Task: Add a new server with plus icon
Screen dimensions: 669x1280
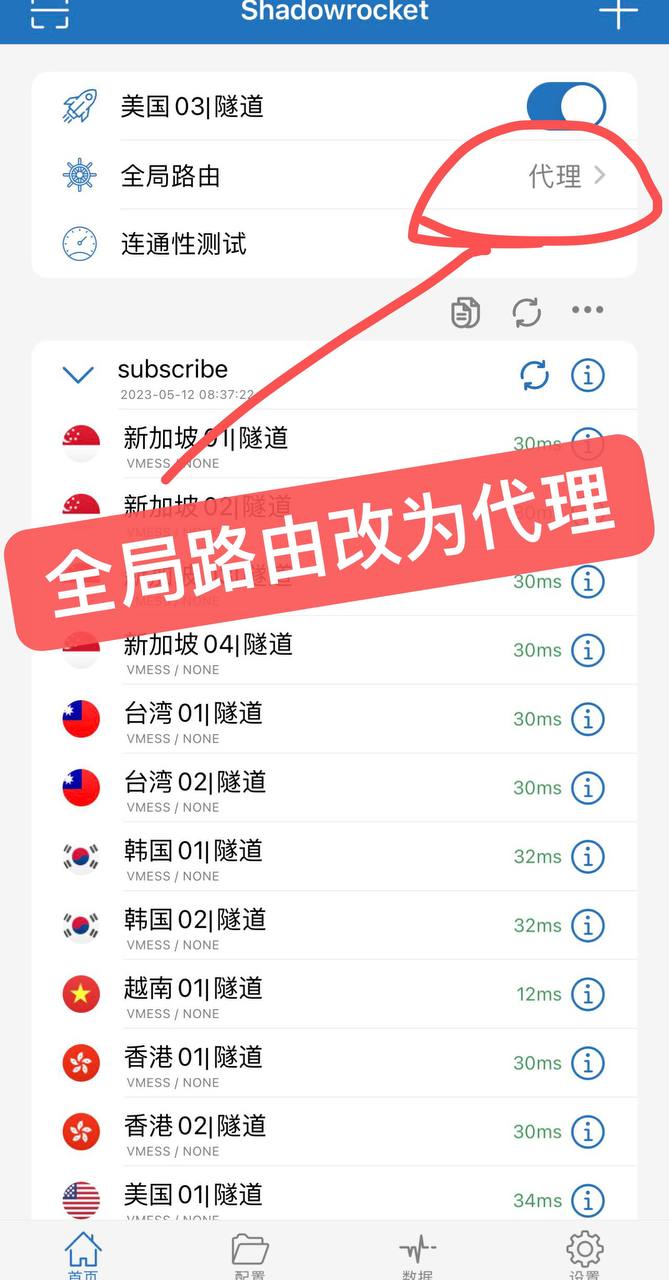Action: (x=618, y=12)
